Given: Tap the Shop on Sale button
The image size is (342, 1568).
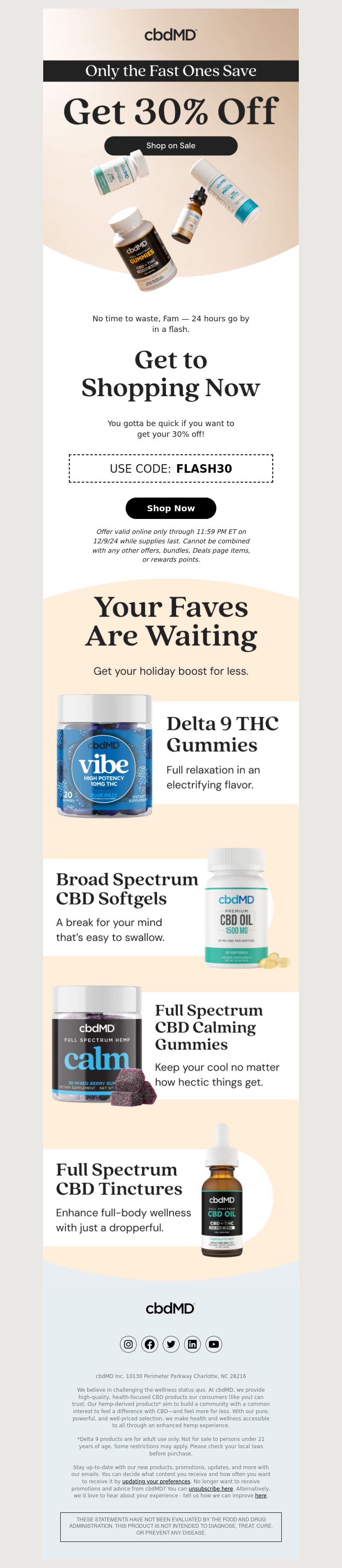Looking at the screenshot, I should 171,145.
